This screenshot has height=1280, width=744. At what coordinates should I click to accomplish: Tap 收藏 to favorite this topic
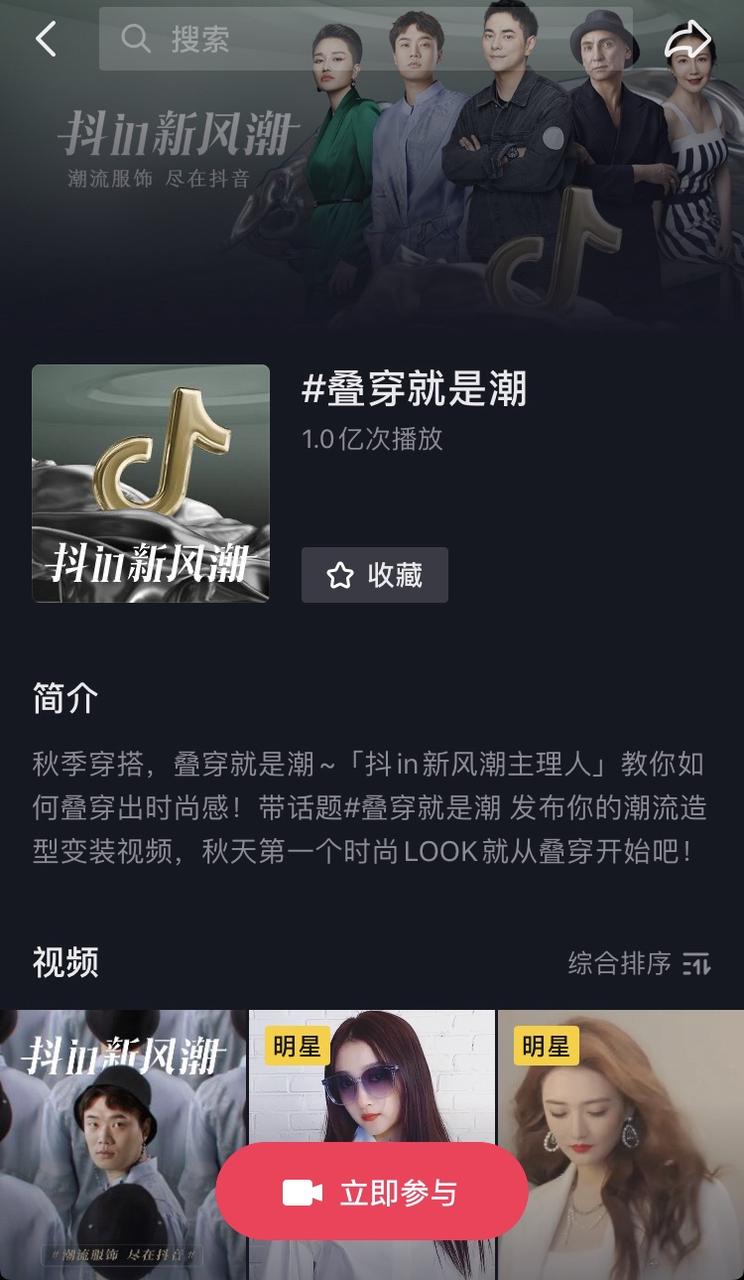374,575
